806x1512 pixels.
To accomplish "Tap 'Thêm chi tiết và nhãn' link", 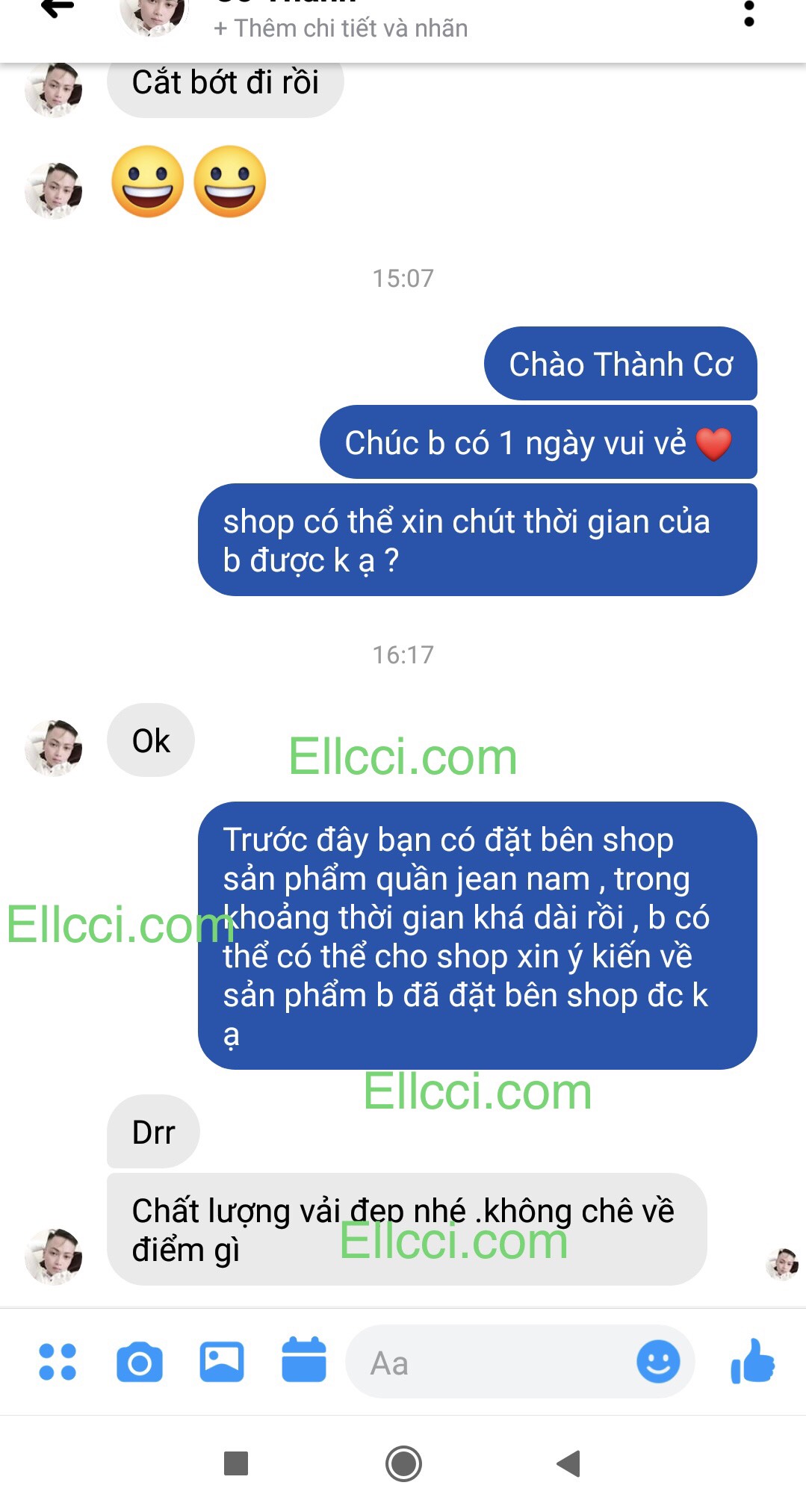I will pos(341,28).
